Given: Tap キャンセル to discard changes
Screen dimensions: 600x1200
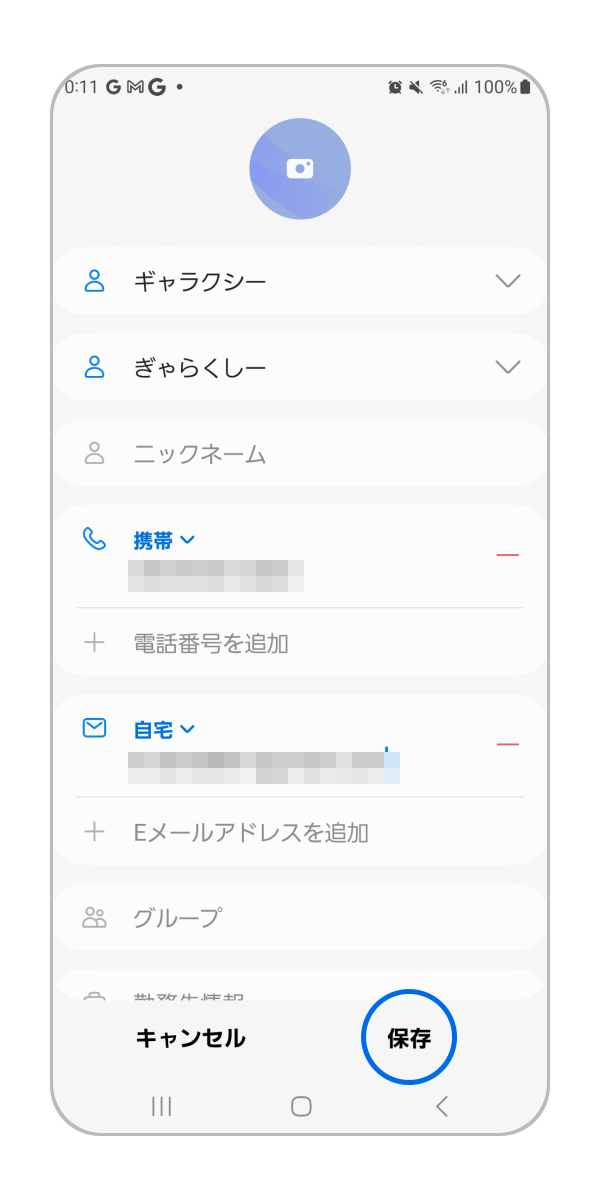Looking at the screenshot, I should point(190,1038).
